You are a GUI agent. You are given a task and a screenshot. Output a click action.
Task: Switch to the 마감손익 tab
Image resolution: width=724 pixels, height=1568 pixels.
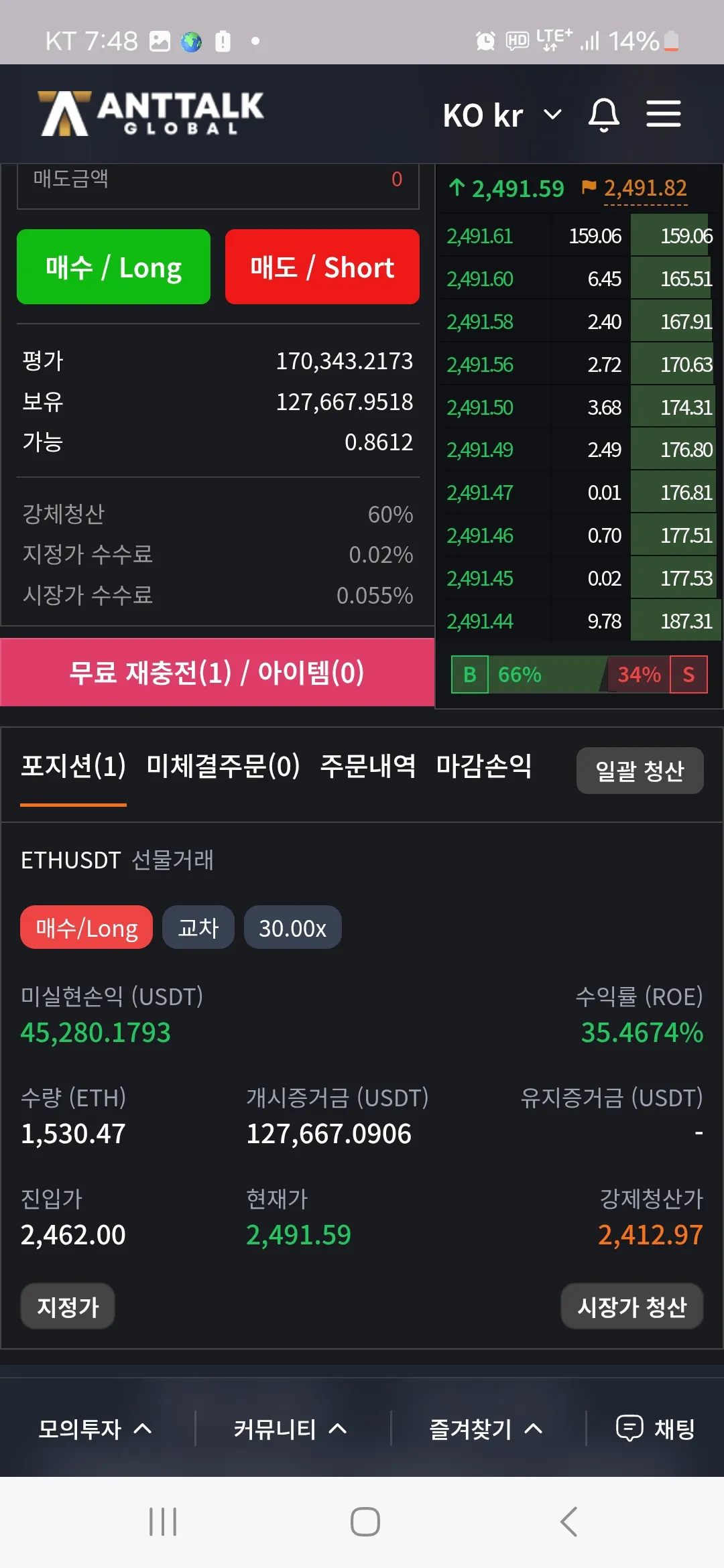point(484,766)
